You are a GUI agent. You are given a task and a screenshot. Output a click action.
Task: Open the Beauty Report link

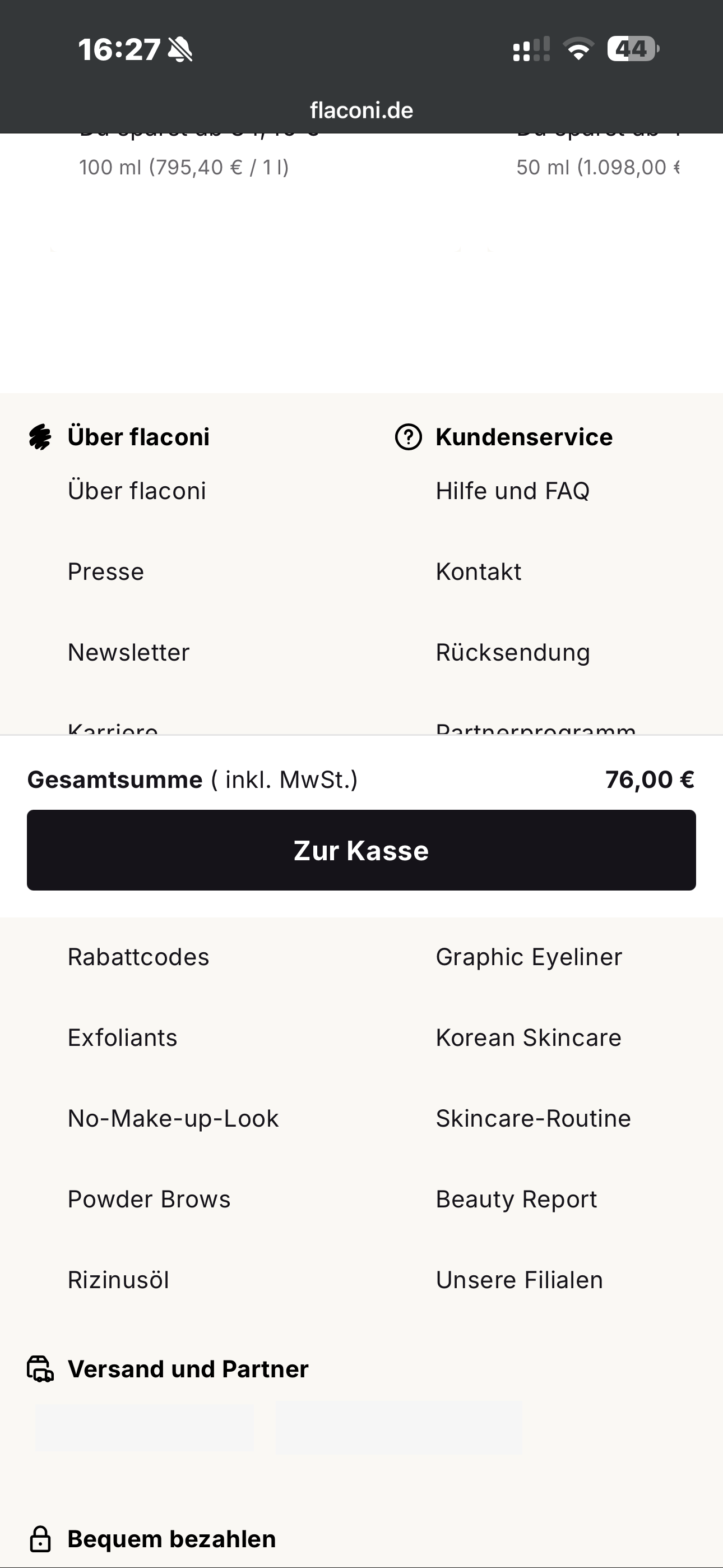516,1199
